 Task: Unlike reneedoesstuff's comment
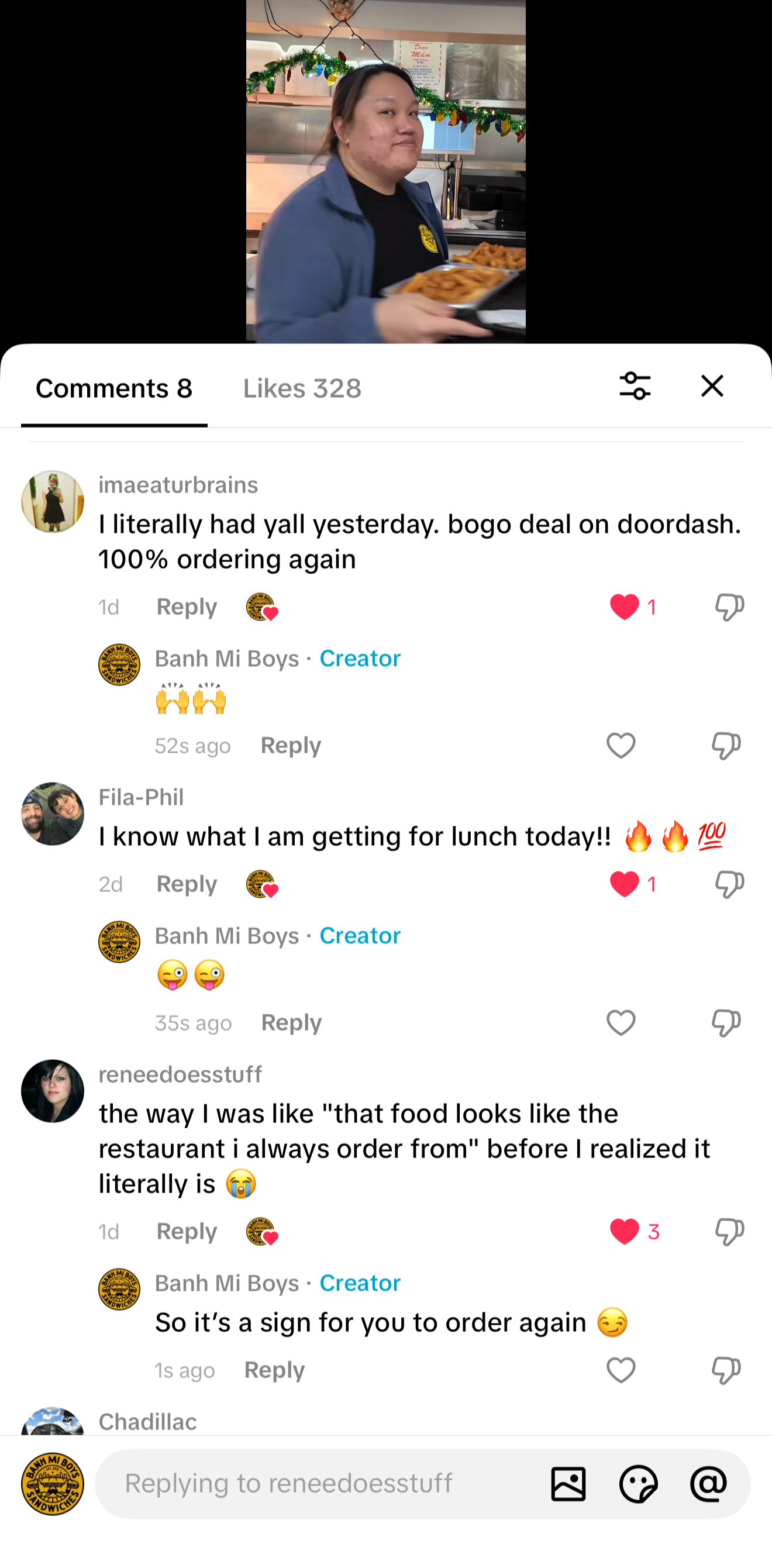click(625, 1231)
